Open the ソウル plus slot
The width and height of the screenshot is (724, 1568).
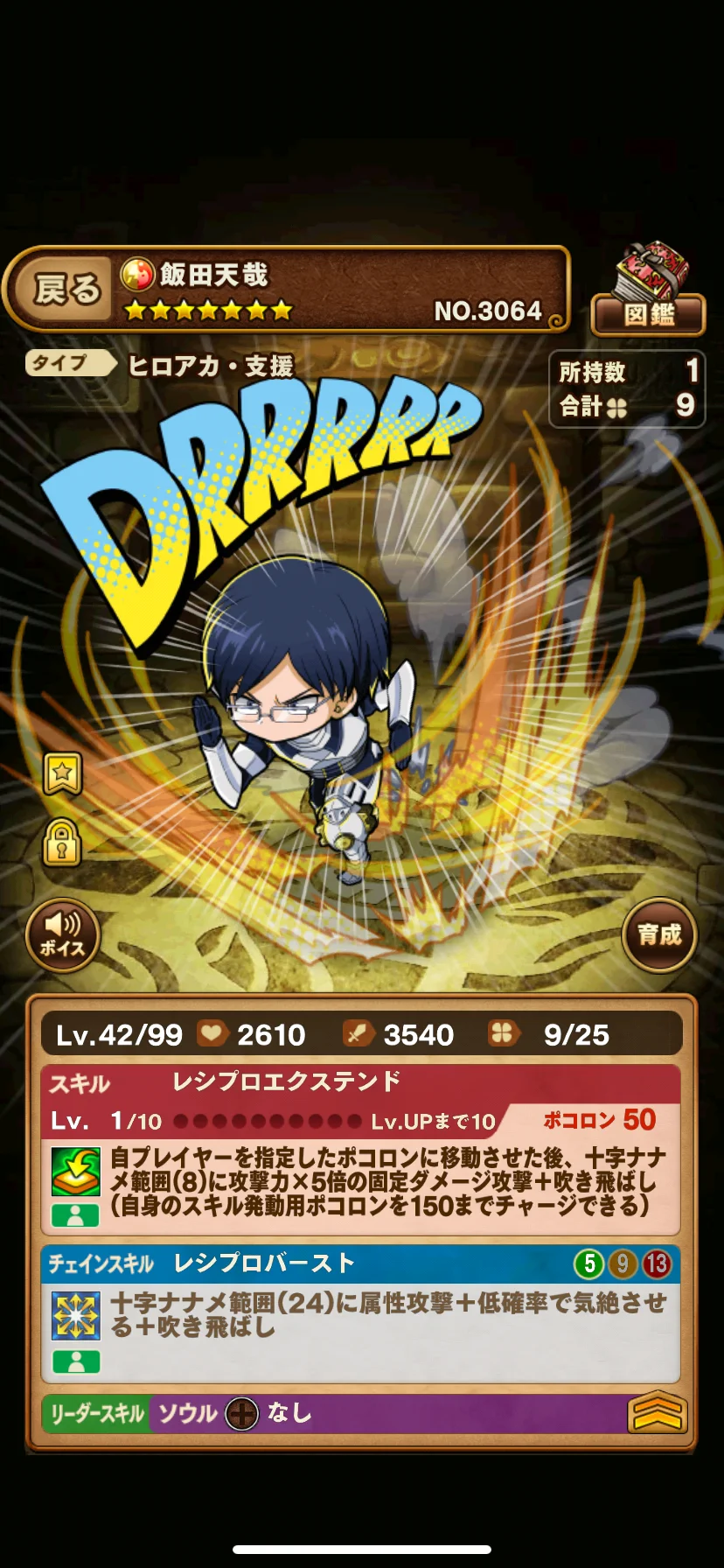point(241,1413)
